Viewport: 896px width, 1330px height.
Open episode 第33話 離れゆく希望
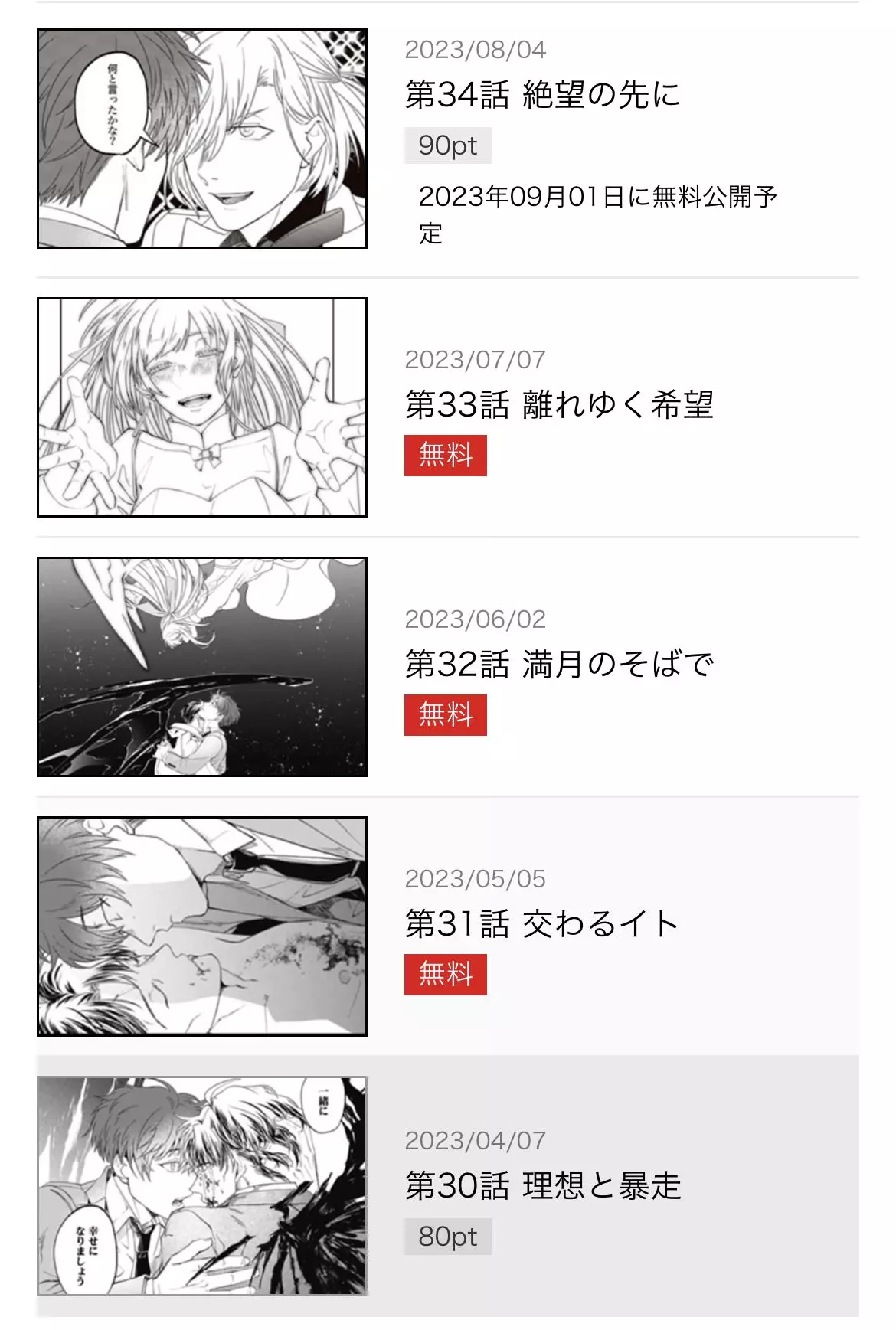click(x=558, y=405)
